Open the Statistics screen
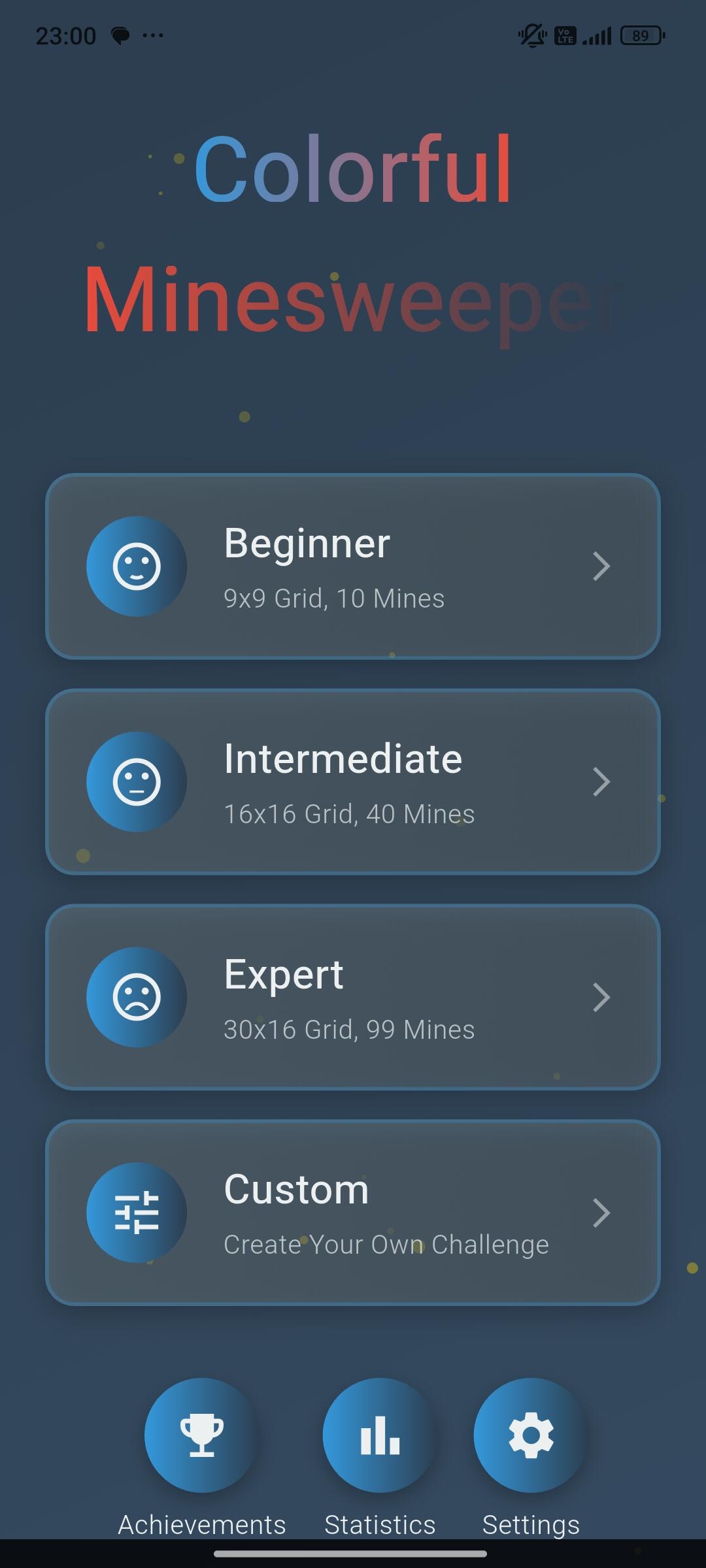706x1568 pixels. [x=380, y=1435]
